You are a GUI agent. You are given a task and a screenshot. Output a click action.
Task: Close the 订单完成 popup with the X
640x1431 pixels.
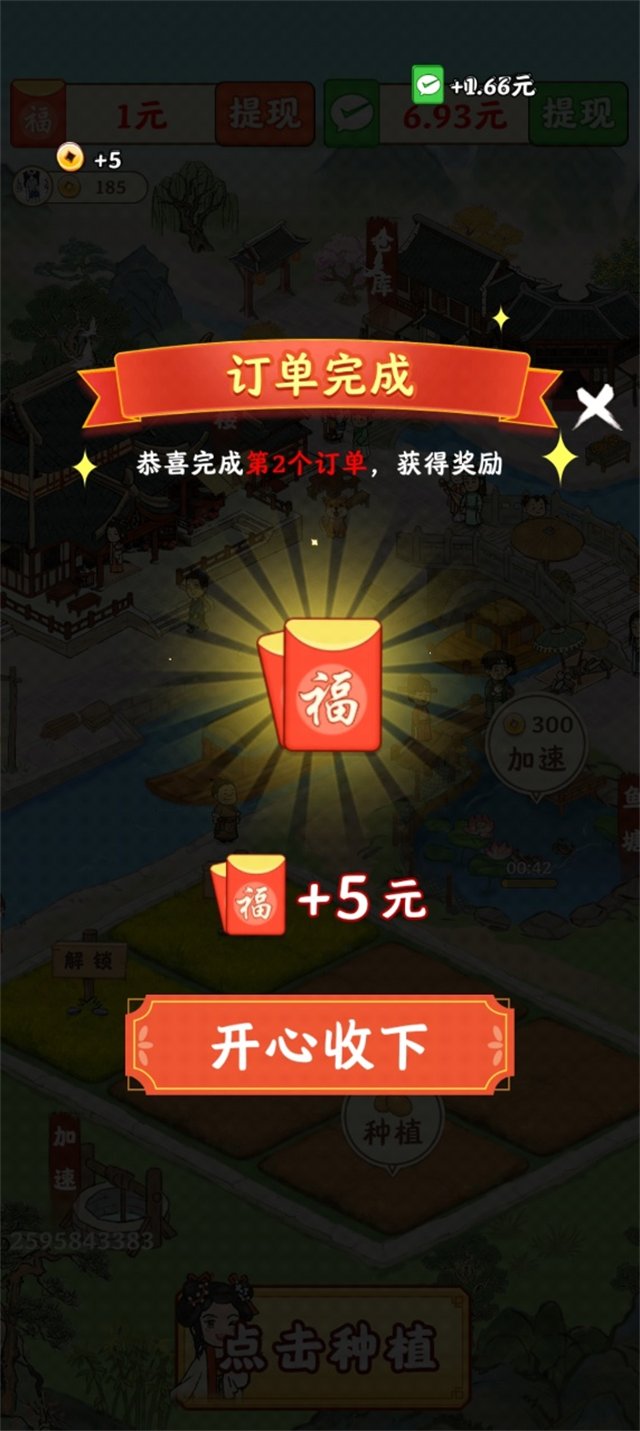click(596, 408)
